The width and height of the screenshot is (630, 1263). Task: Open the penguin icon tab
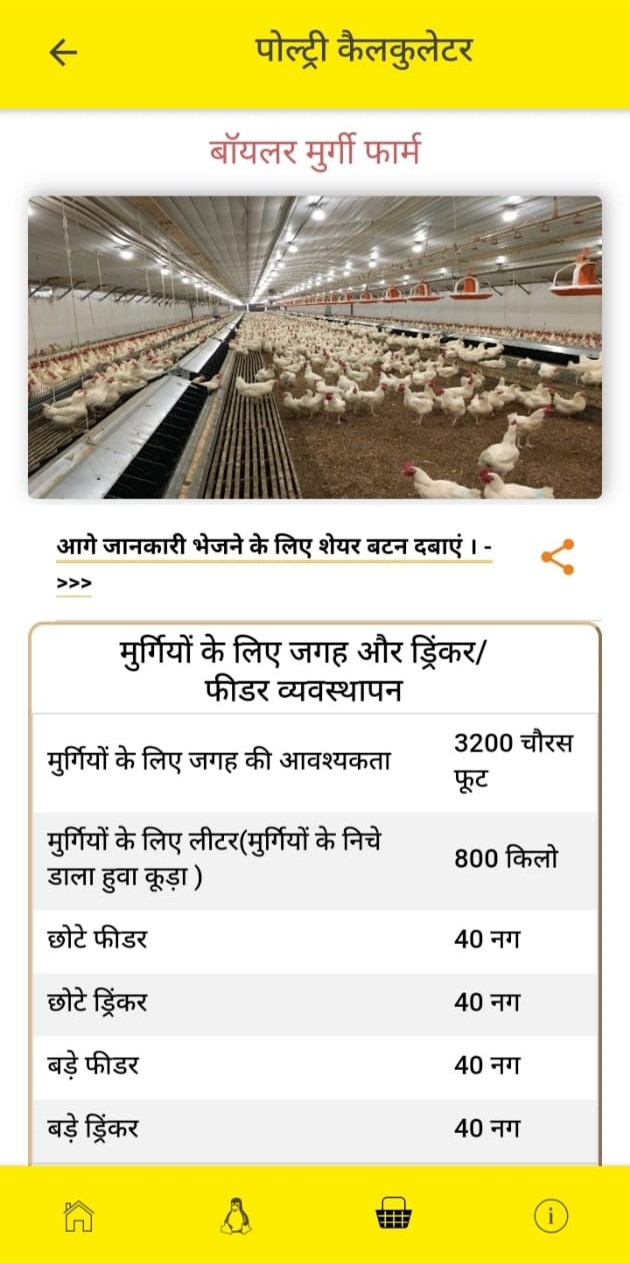236,1215
